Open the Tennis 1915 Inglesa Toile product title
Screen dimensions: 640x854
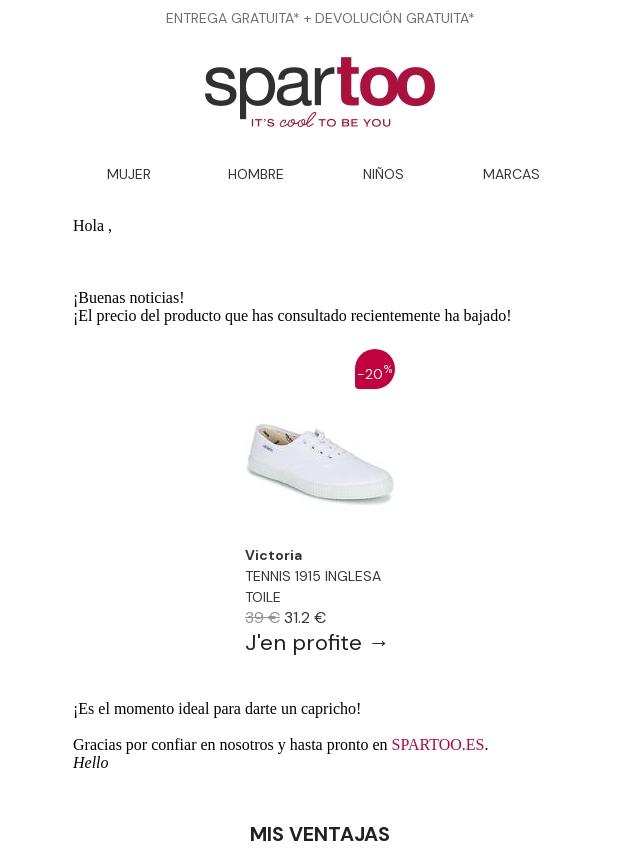point(313,587)
